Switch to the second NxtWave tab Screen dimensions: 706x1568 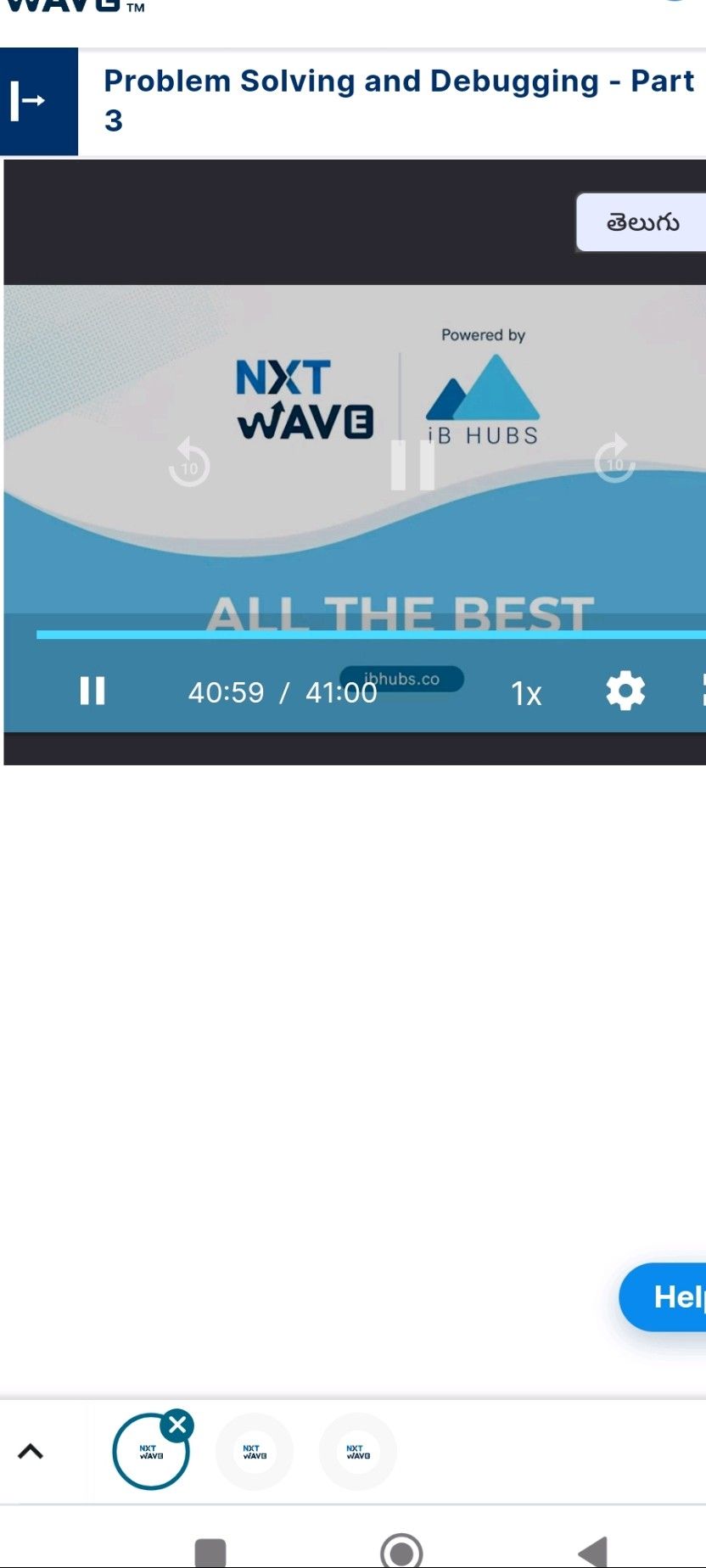[255, 1452]
